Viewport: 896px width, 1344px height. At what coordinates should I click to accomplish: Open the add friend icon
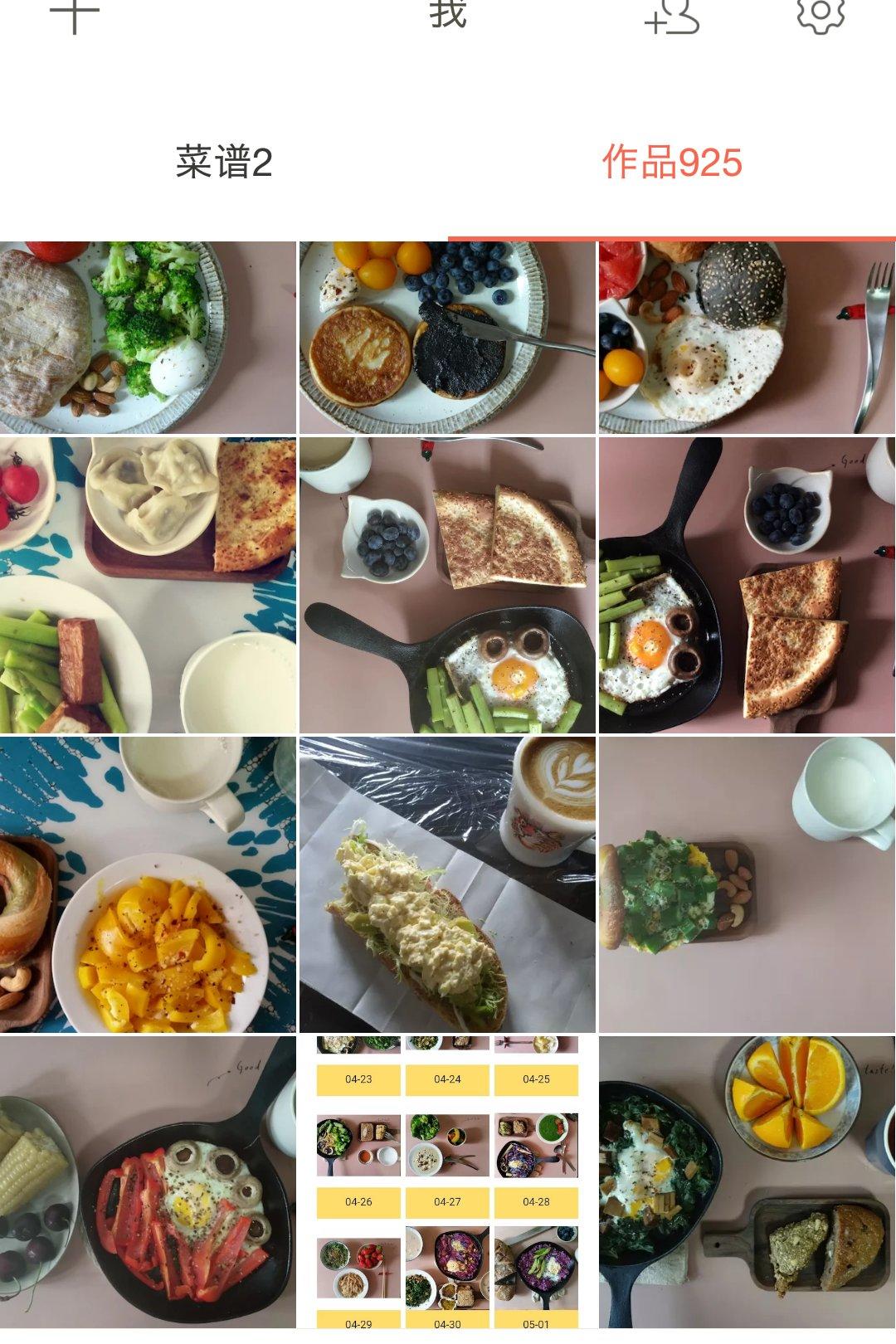[672, 15]
